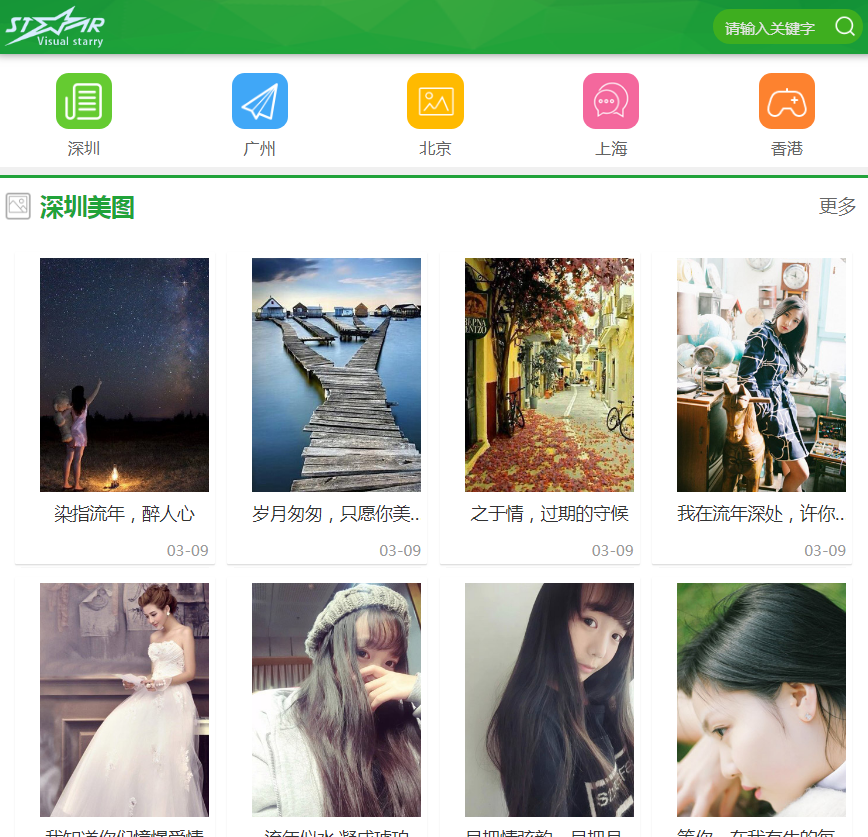Open the green background profile photo card
Screen dimensions: 868x837
[761, 700]
